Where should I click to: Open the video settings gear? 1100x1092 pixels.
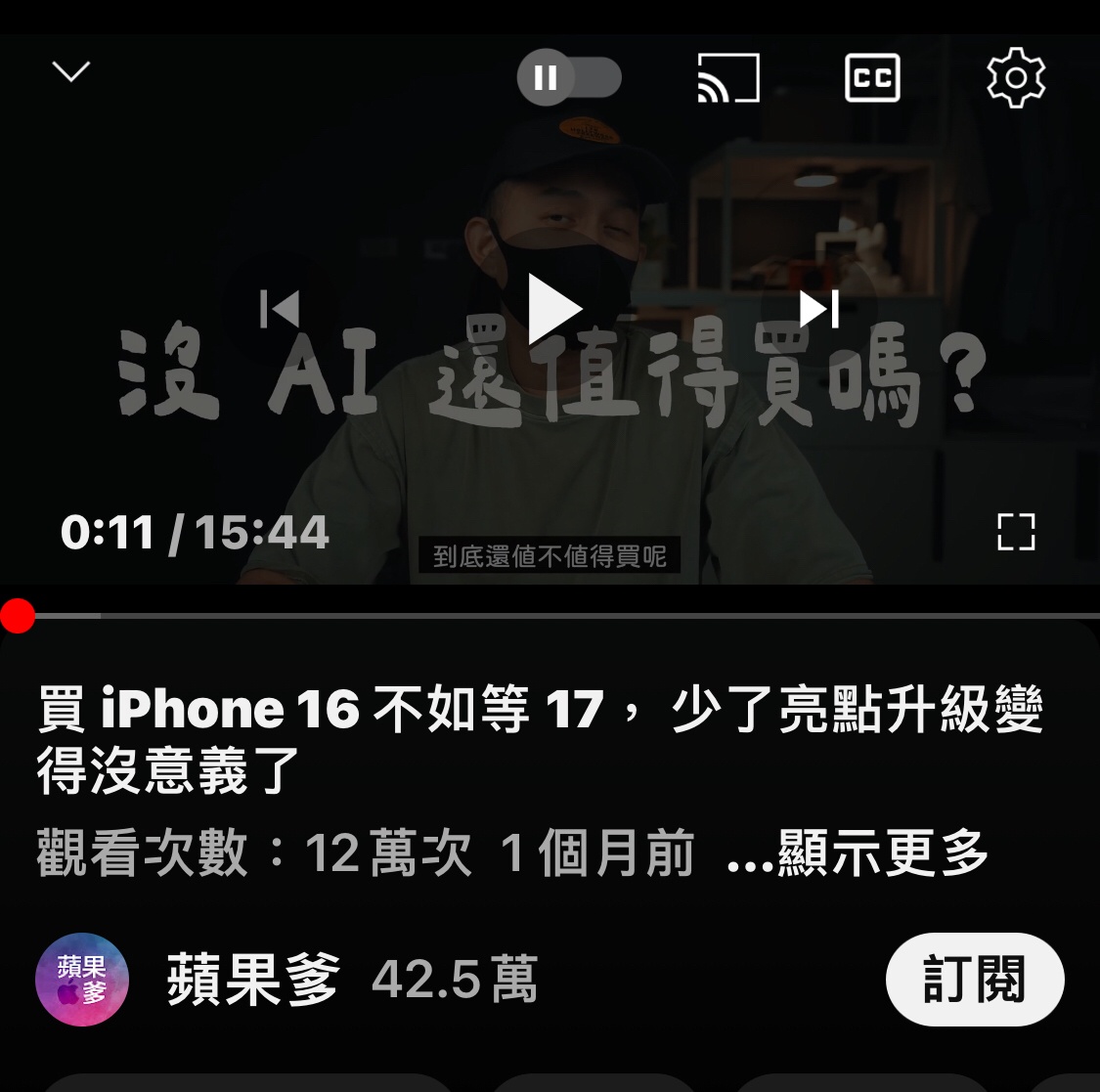click(x=1016, y=77)
